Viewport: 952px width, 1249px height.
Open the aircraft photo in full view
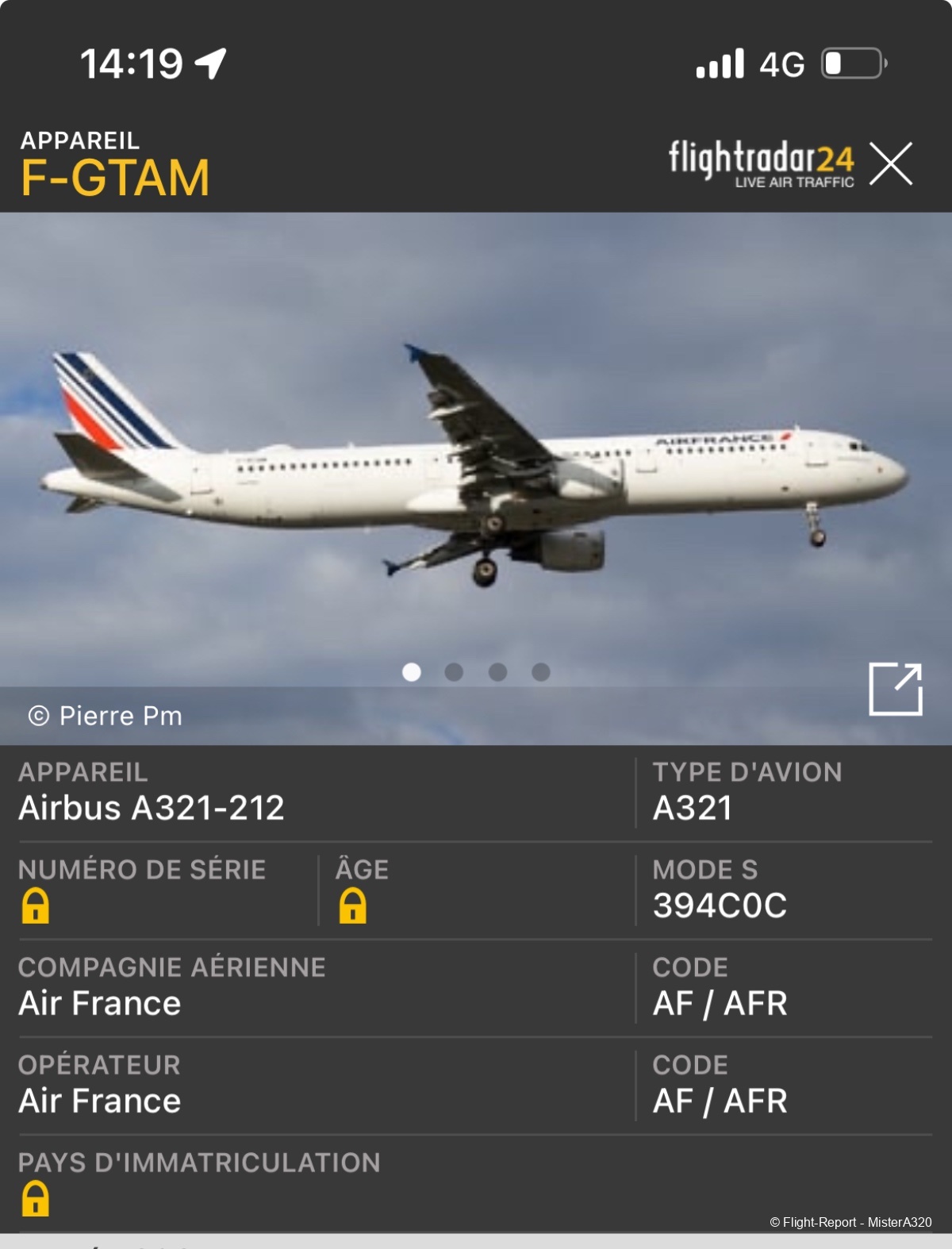click(895, 689)
